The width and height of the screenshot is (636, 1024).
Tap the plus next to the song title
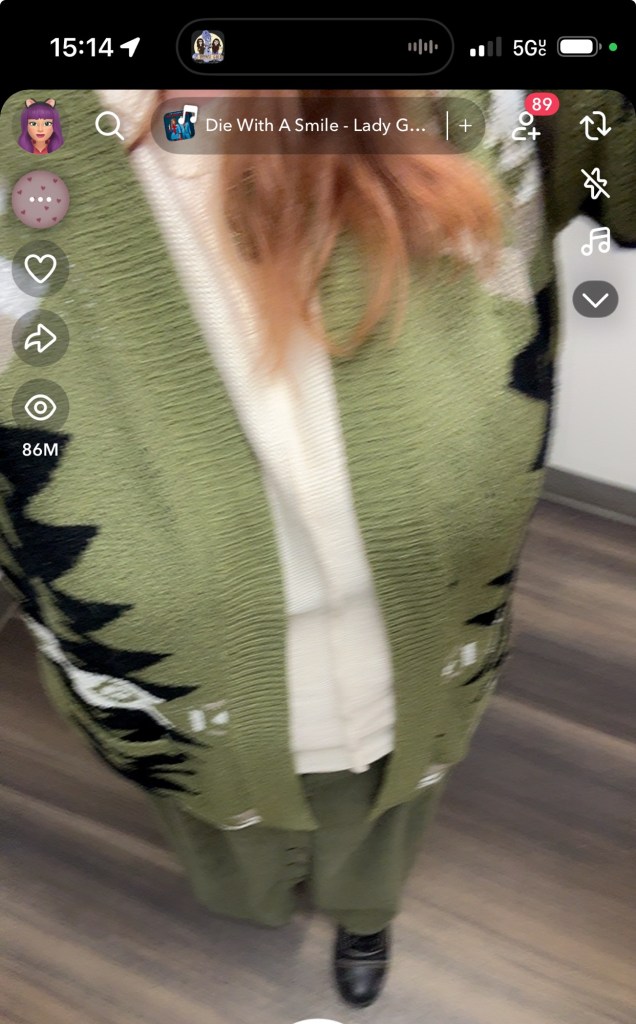465,126
